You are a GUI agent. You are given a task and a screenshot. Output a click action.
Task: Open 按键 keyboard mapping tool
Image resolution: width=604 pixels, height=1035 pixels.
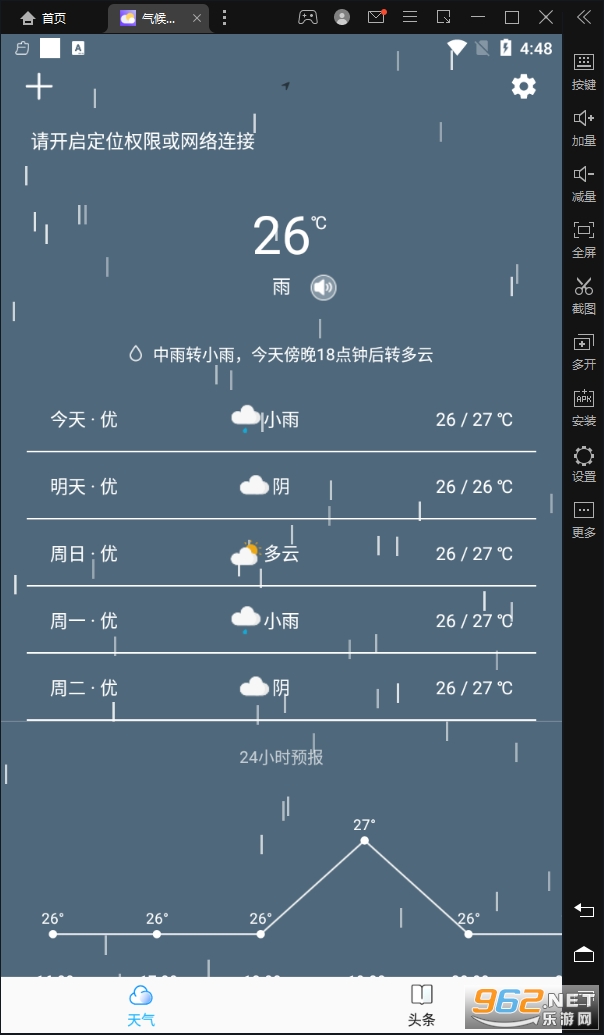[x=584, y=71]
